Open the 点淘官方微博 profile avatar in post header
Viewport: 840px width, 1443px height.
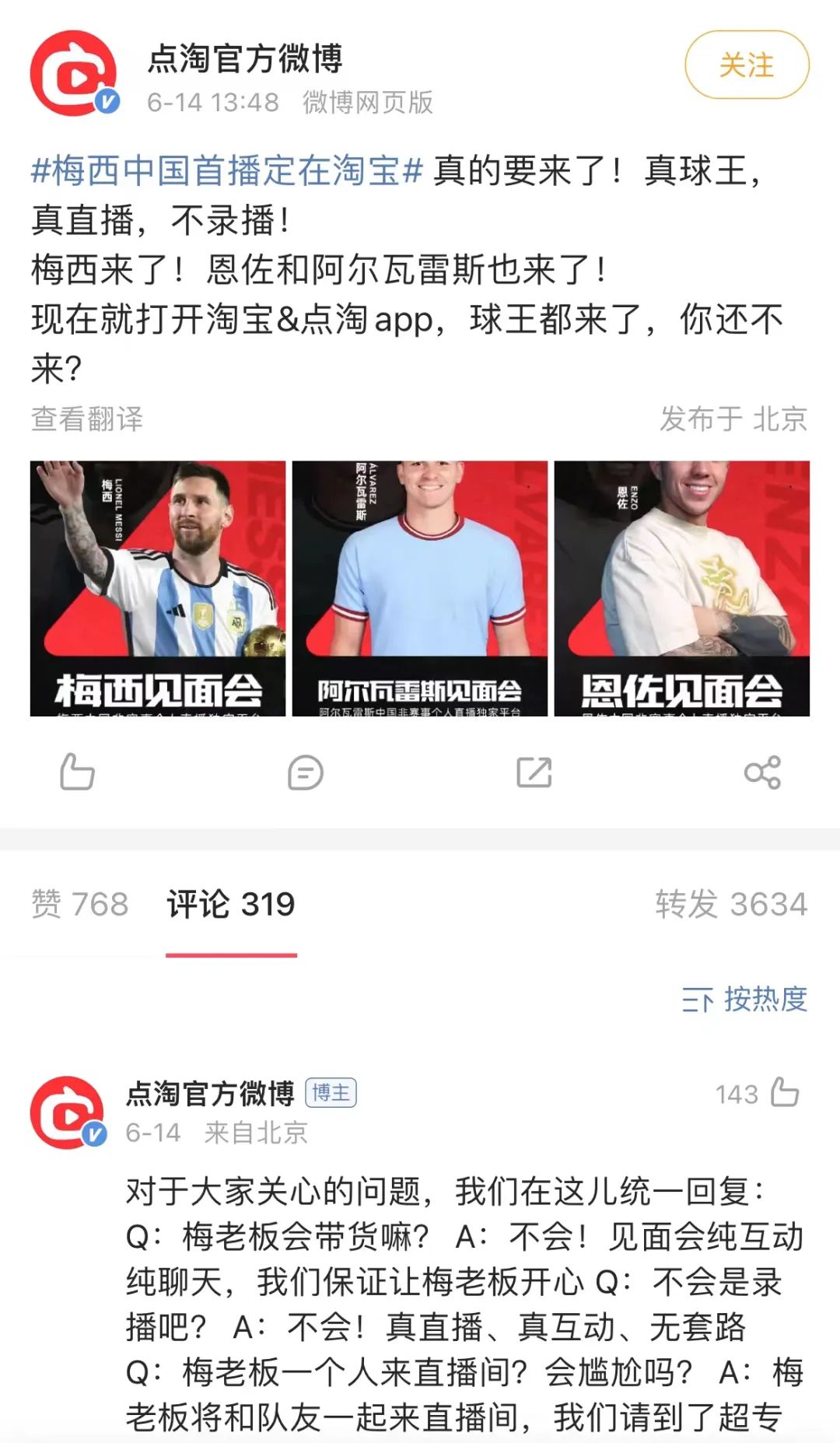tap(74, 74)
